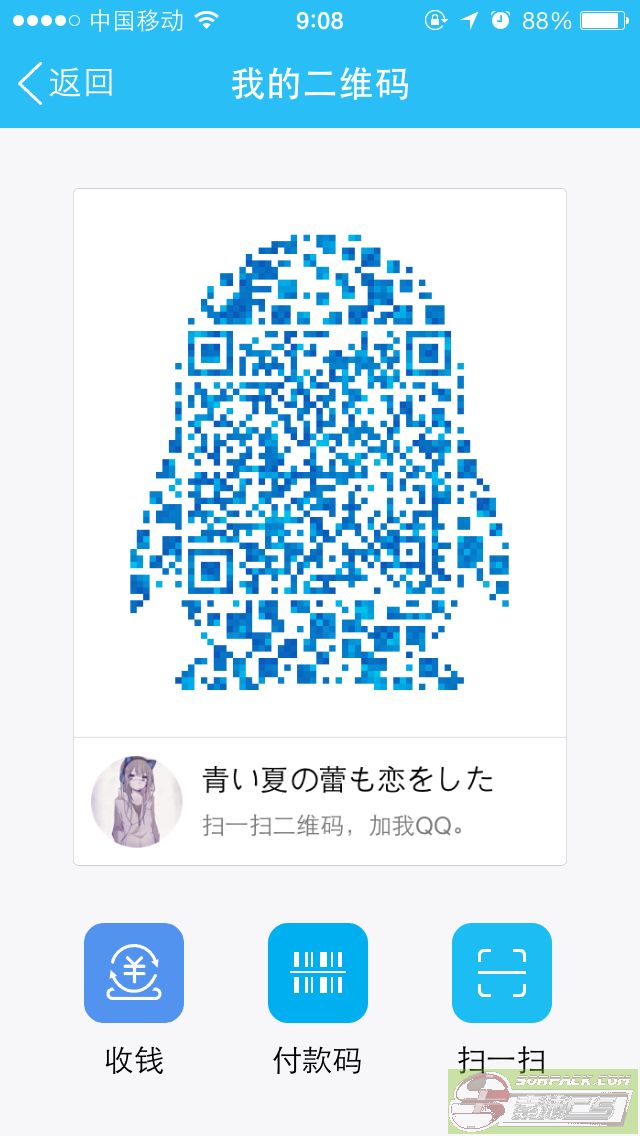Show the 付款码 payment code
Viewport: 640px width, 1136px height.
point(318,973)
